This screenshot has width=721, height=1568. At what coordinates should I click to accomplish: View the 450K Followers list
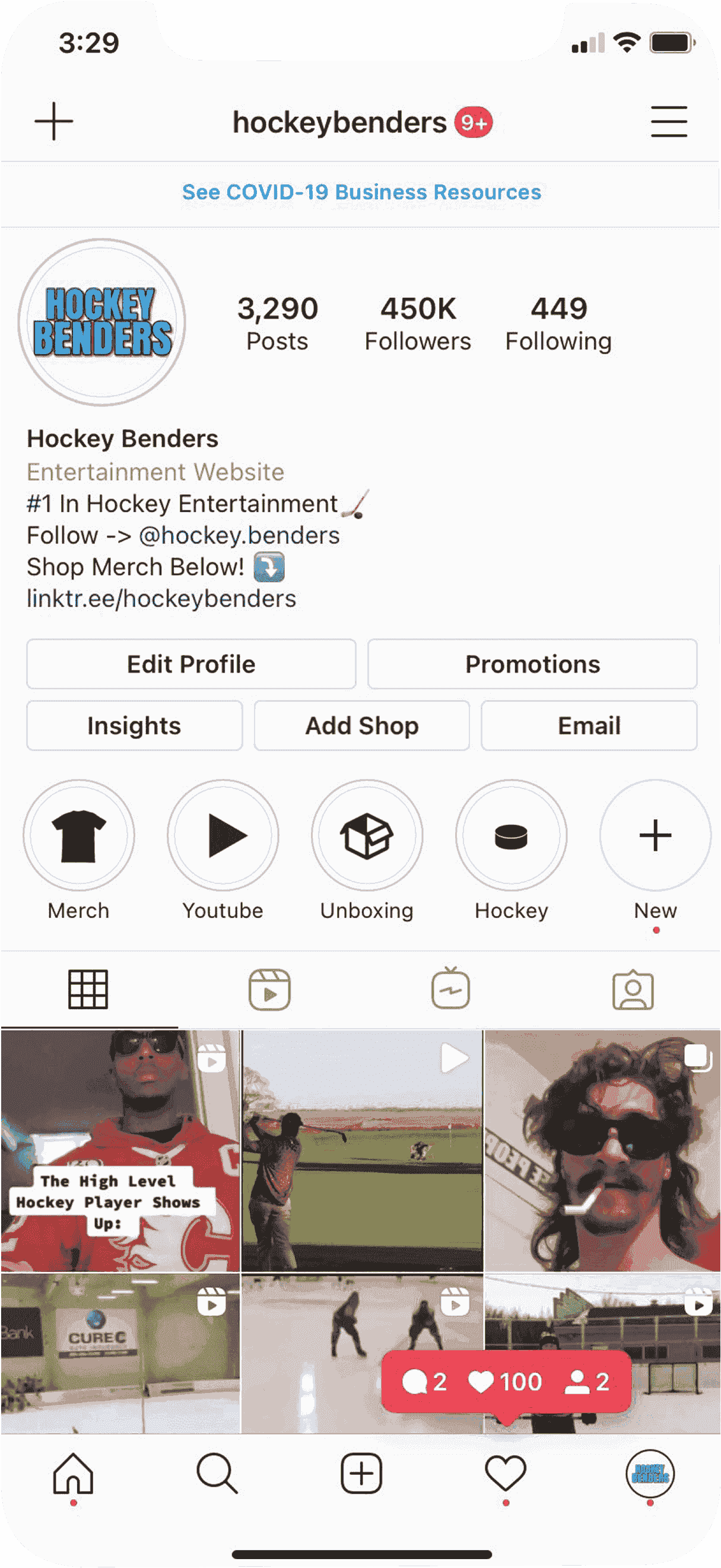(418, 323)
